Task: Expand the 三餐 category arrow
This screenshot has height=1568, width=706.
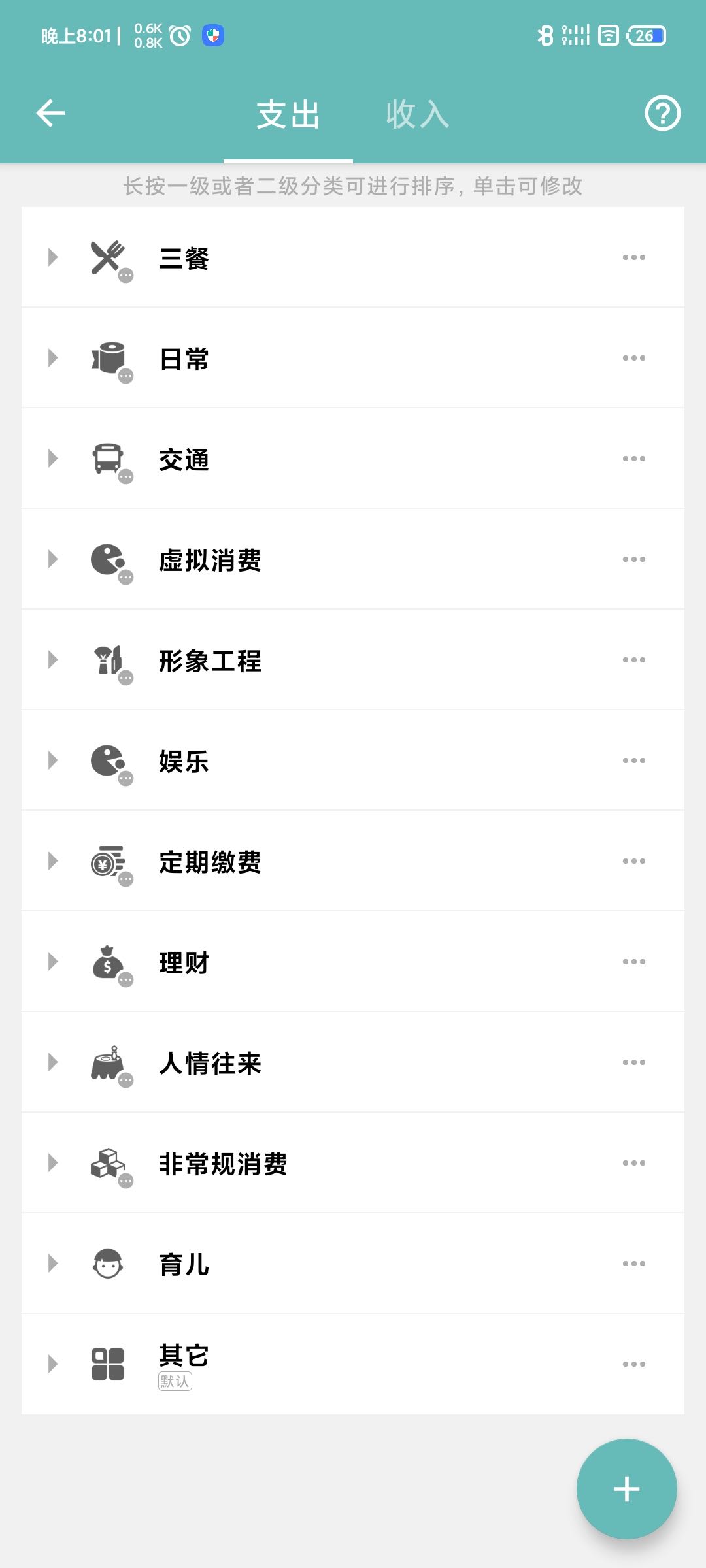Action: point(53,257)
